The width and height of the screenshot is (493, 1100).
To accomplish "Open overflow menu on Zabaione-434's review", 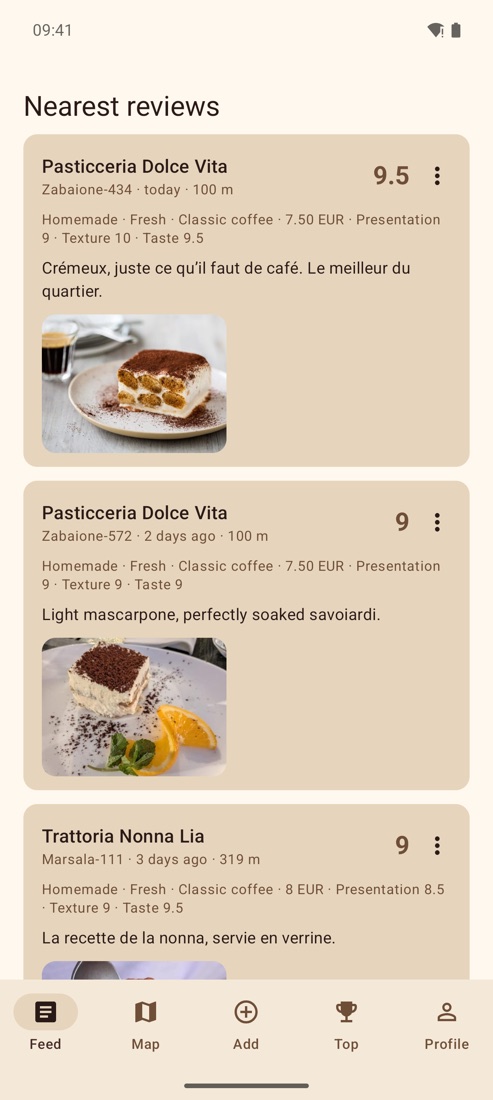I will (x=437, y=175).
